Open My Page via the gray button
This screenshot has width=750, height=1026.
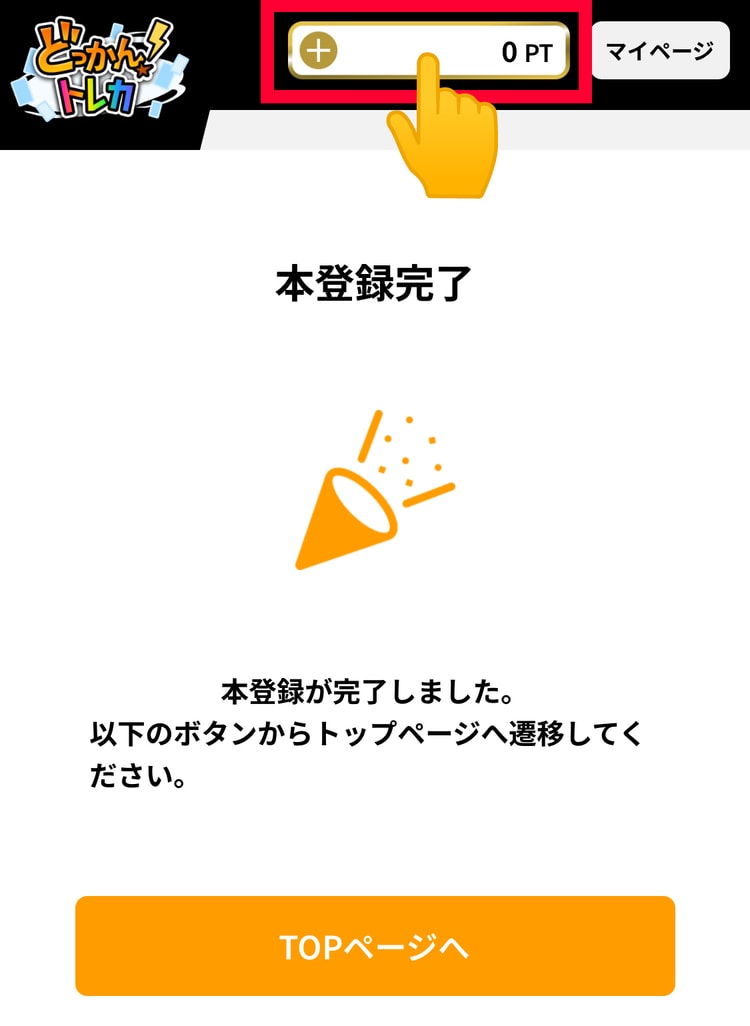(x=660, y=49)
